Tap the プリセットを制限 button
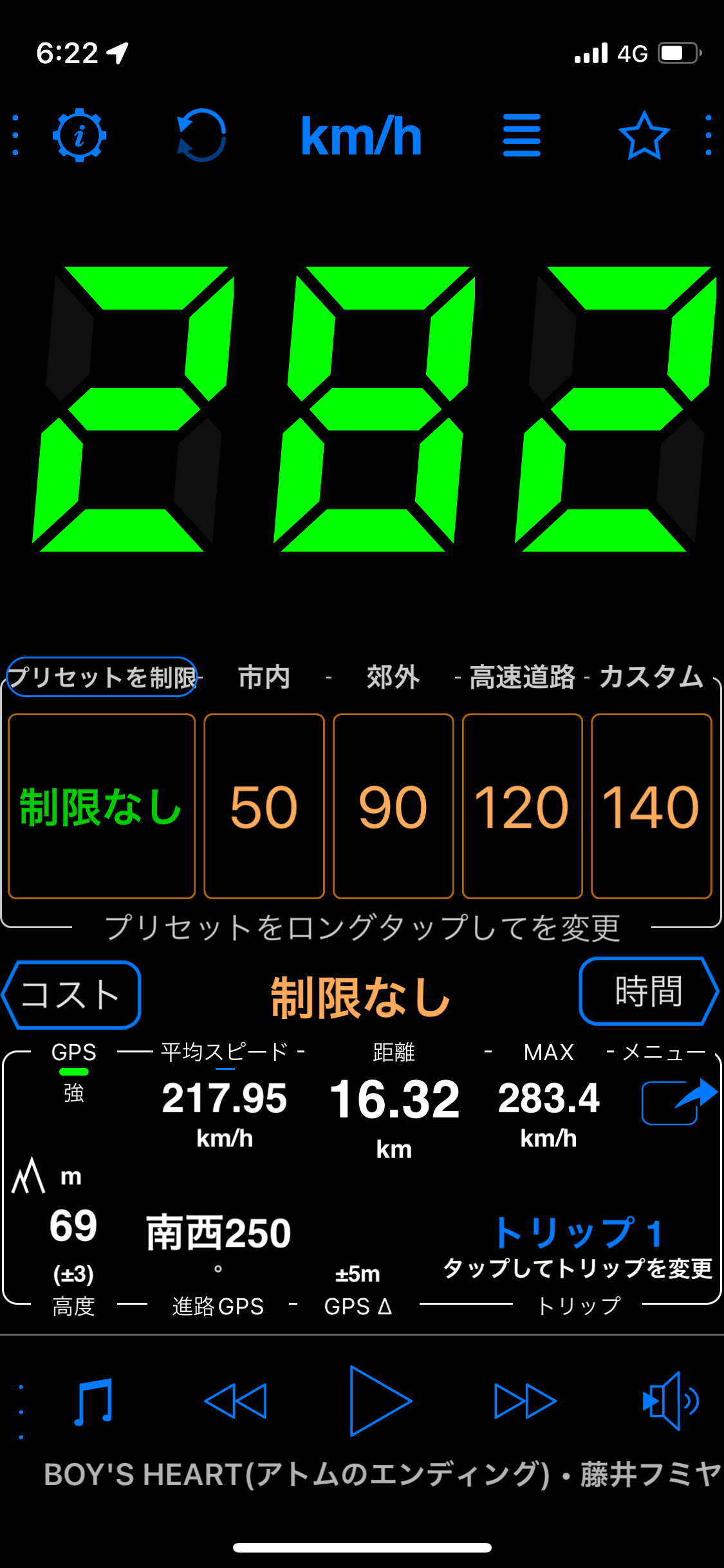This screenshot has width=724, height=1568. [x=102, y=677]
